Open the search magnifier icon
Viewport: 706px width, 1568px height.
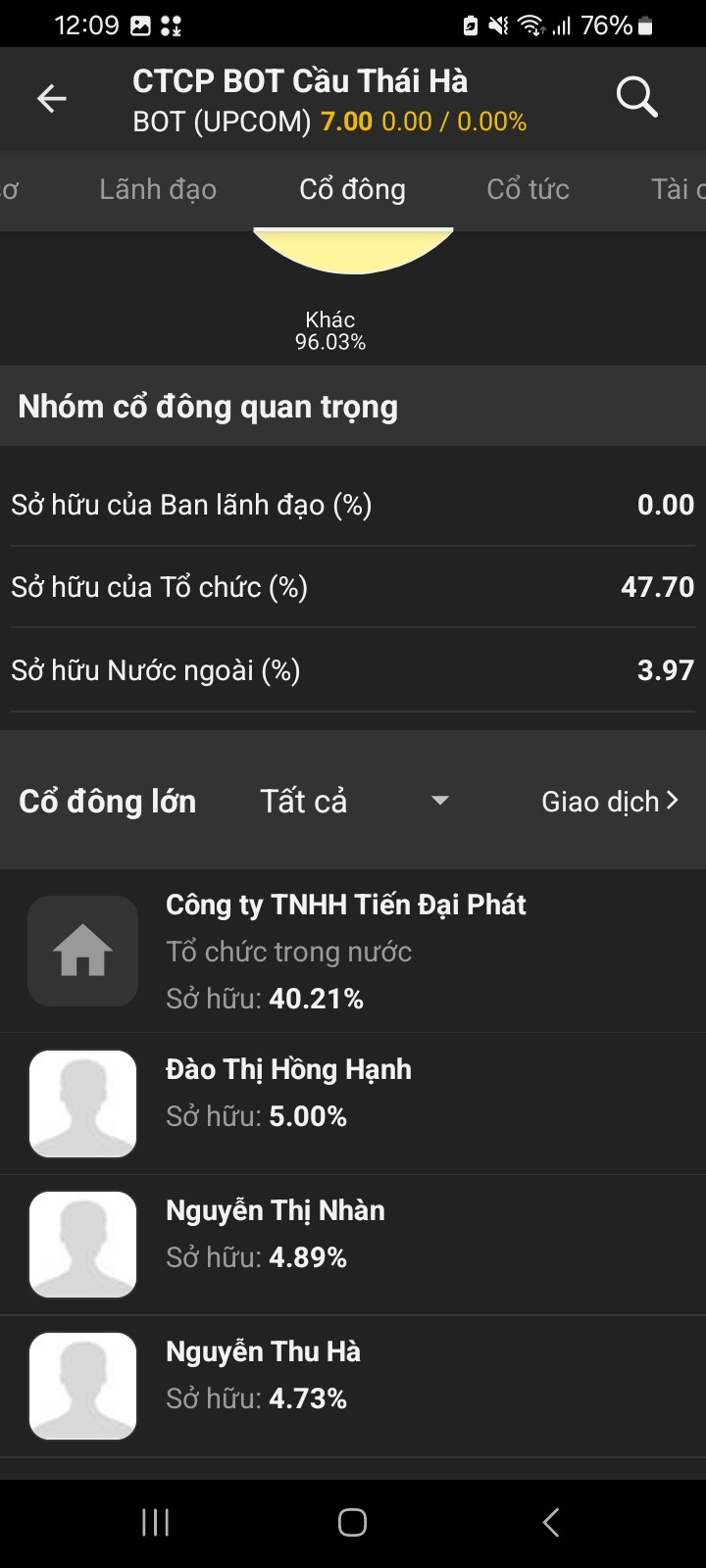pyautogui.click(x=636, y=98)
